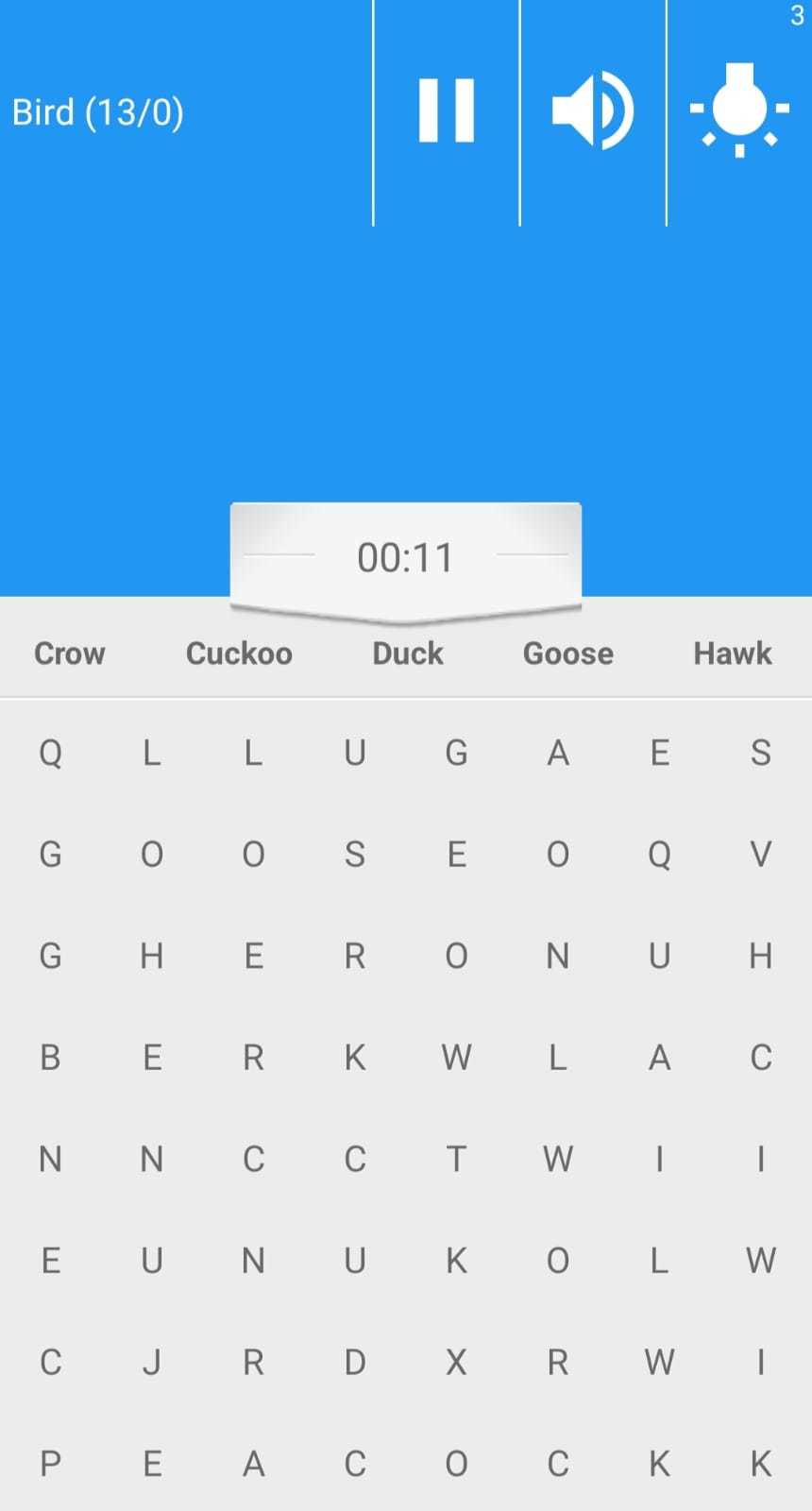Tap the letter J tile
The image size is (812, 1511).
[152, 1362]
